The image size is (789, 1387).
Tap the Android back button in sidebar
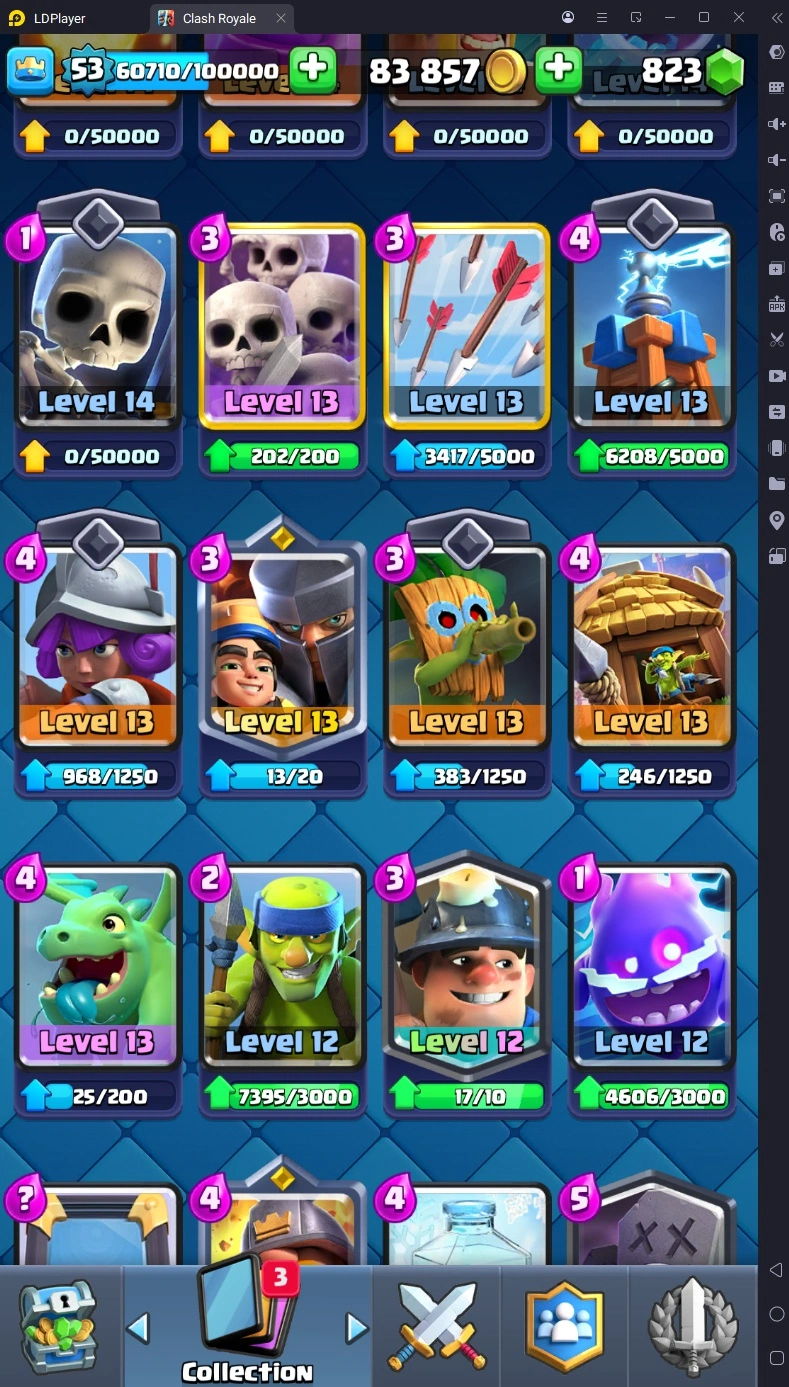click(777, 1270)
